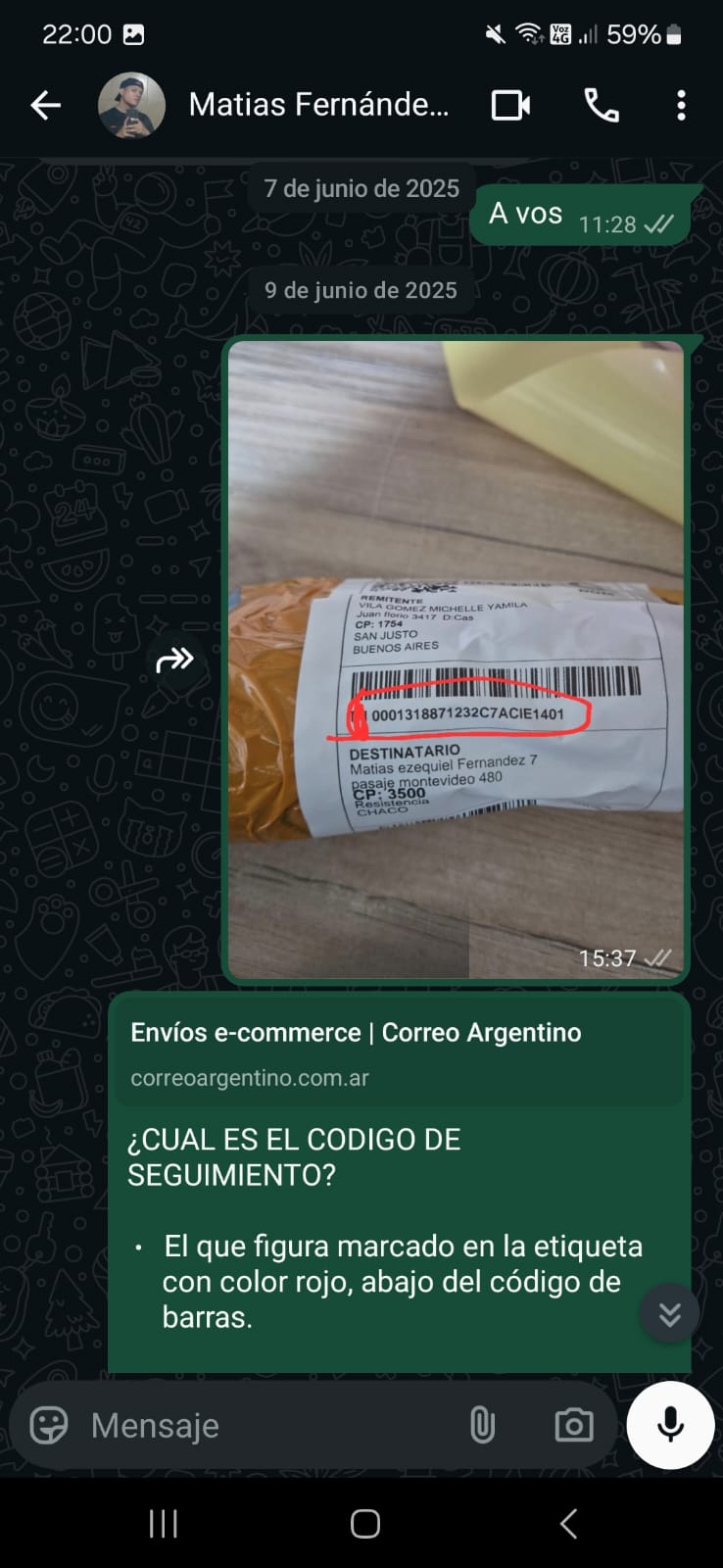This screenshot has width=723, height=1568.
Task: Open the recent apps view
Action: click(x=163, y=1523)
